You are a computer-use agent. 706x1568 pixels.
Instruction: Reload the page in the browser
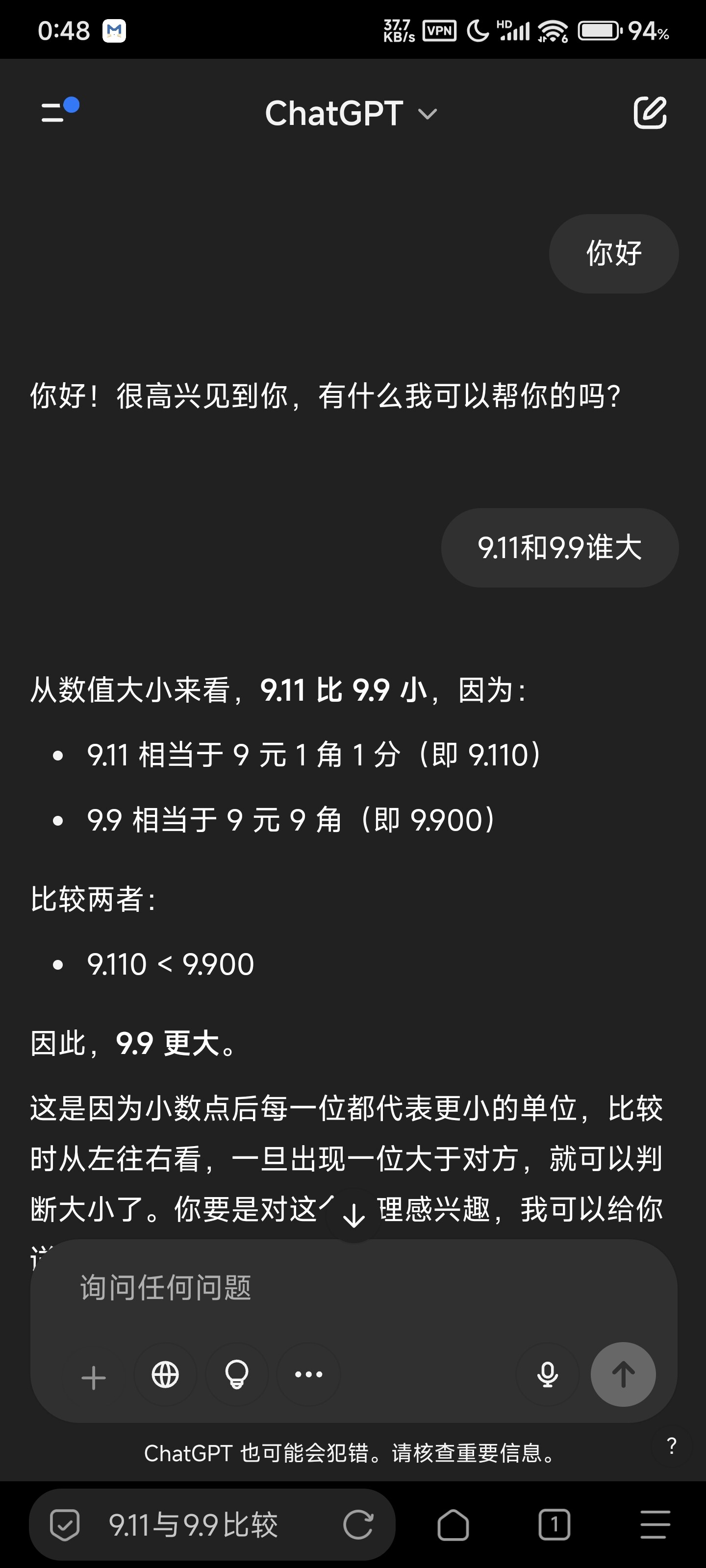tap(358, 1525)
